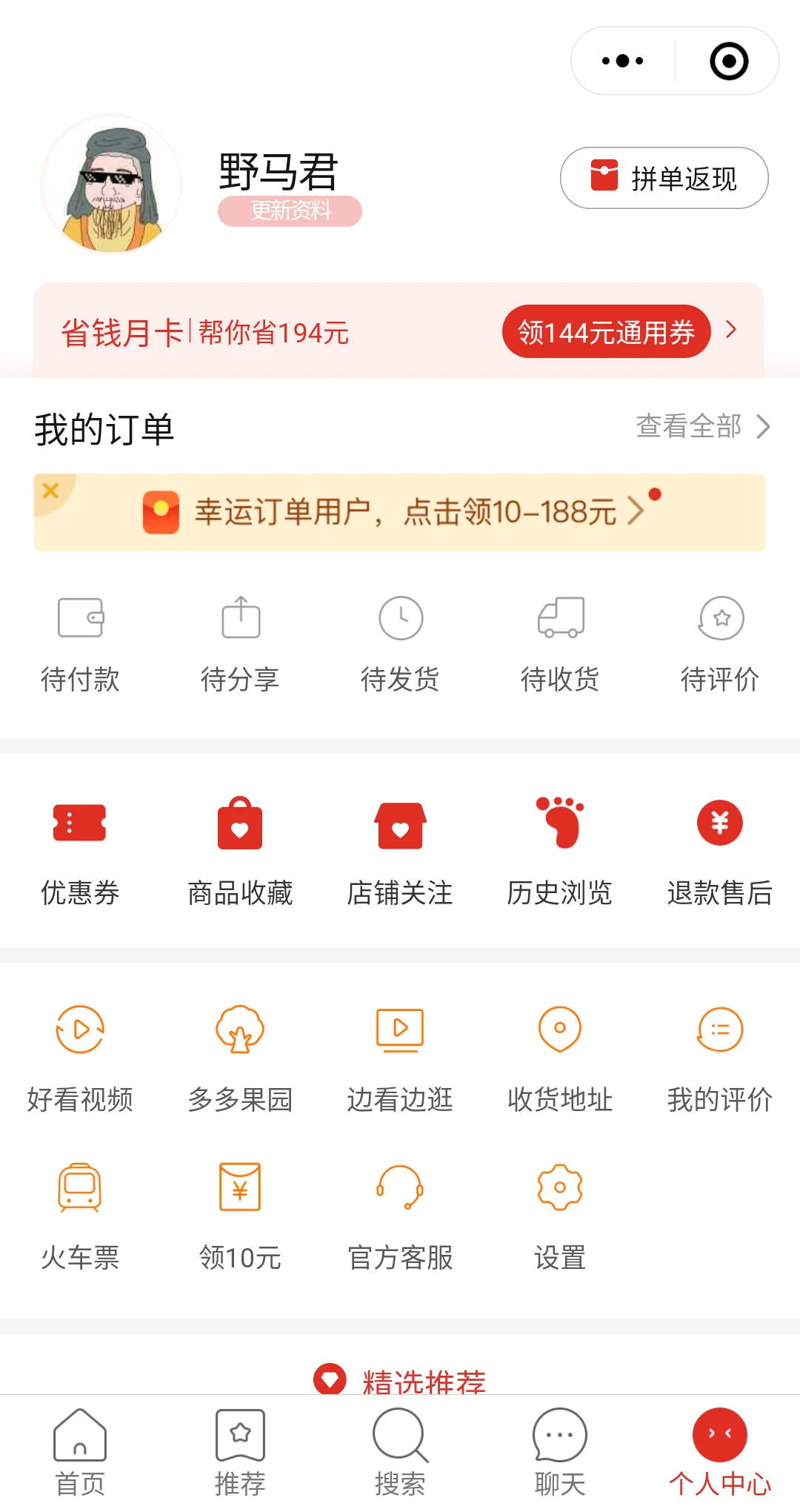The image size is (800, 1512).
Task: Manage 收货地址 shipping addresses
Action: click(560, 1056)
